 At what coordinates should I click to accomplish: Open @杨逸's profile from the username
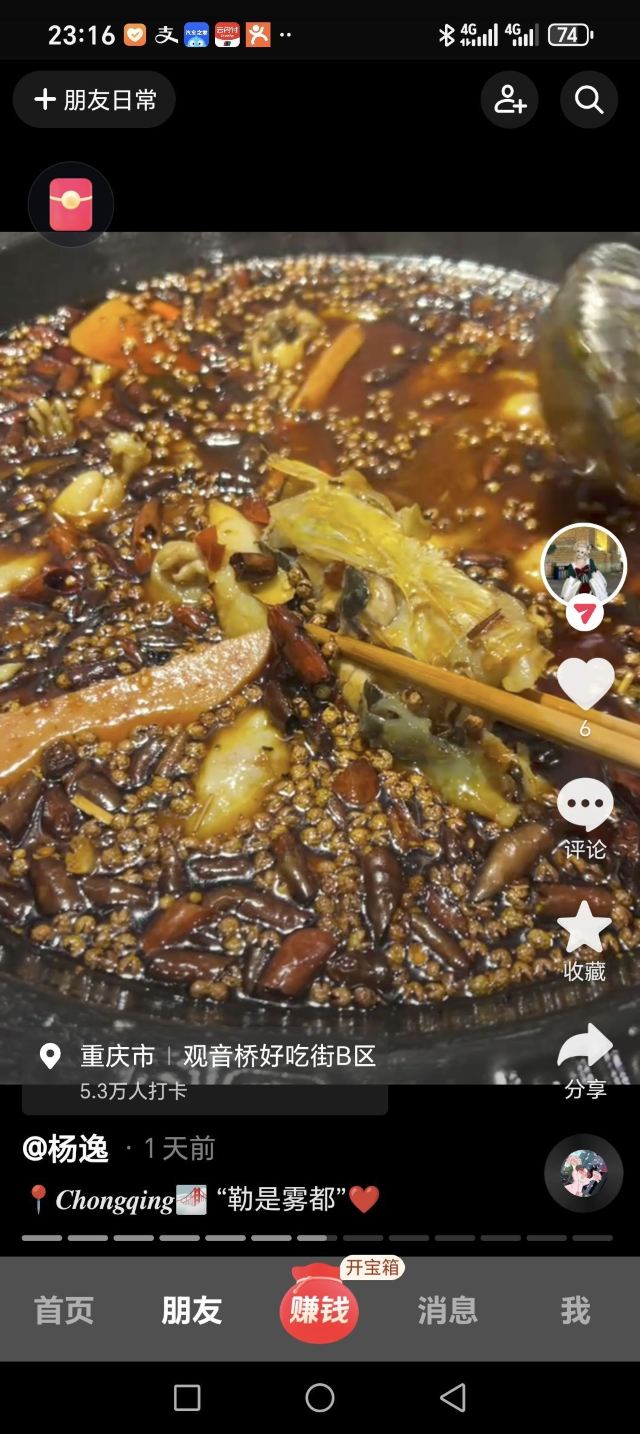66,1149
